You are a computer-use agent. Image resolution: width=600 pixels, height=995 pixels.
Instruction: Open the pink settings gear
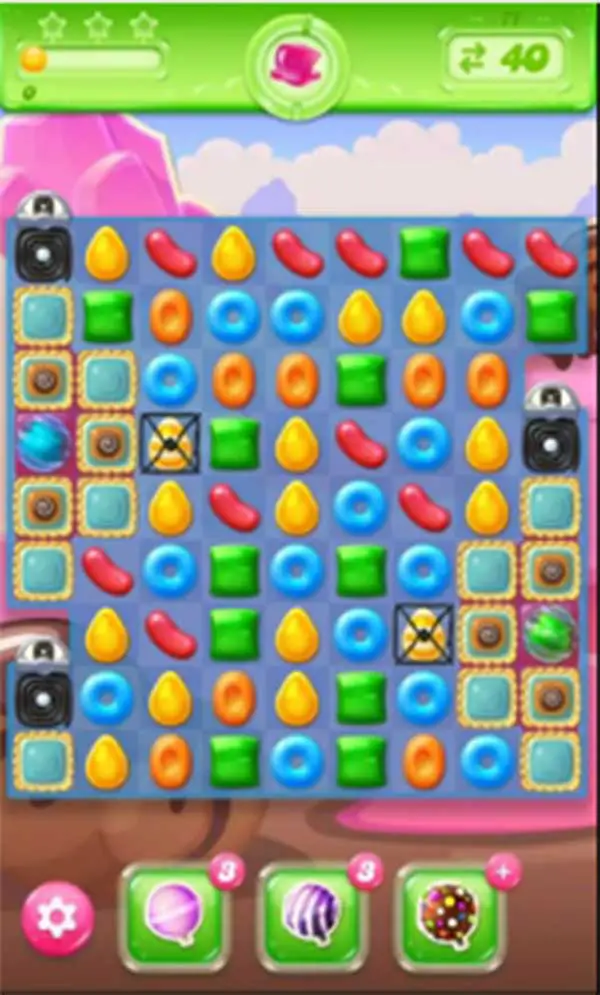[58, 918]
